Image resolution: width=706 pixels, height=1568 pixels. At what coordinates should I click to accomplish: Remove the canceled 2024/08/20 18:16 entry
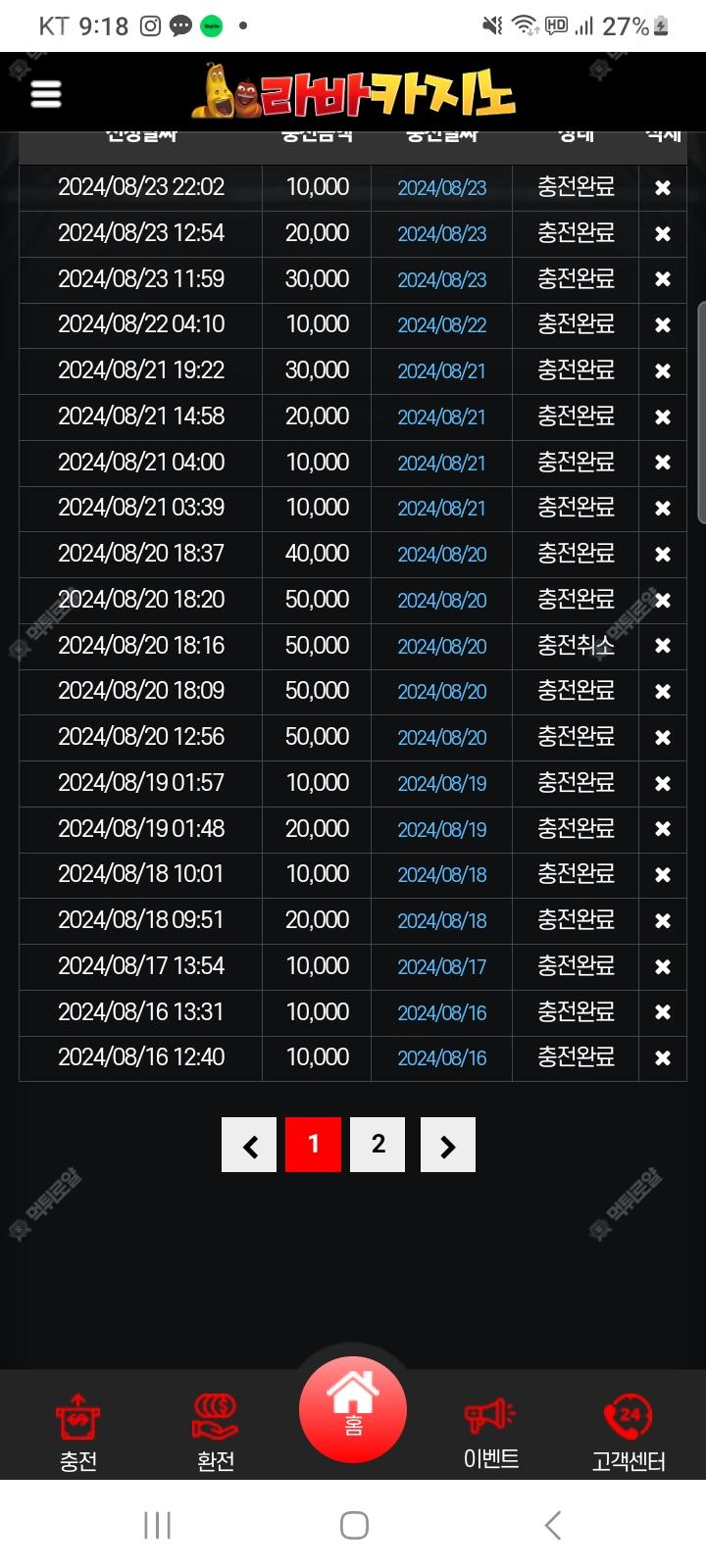coord(663,646)
